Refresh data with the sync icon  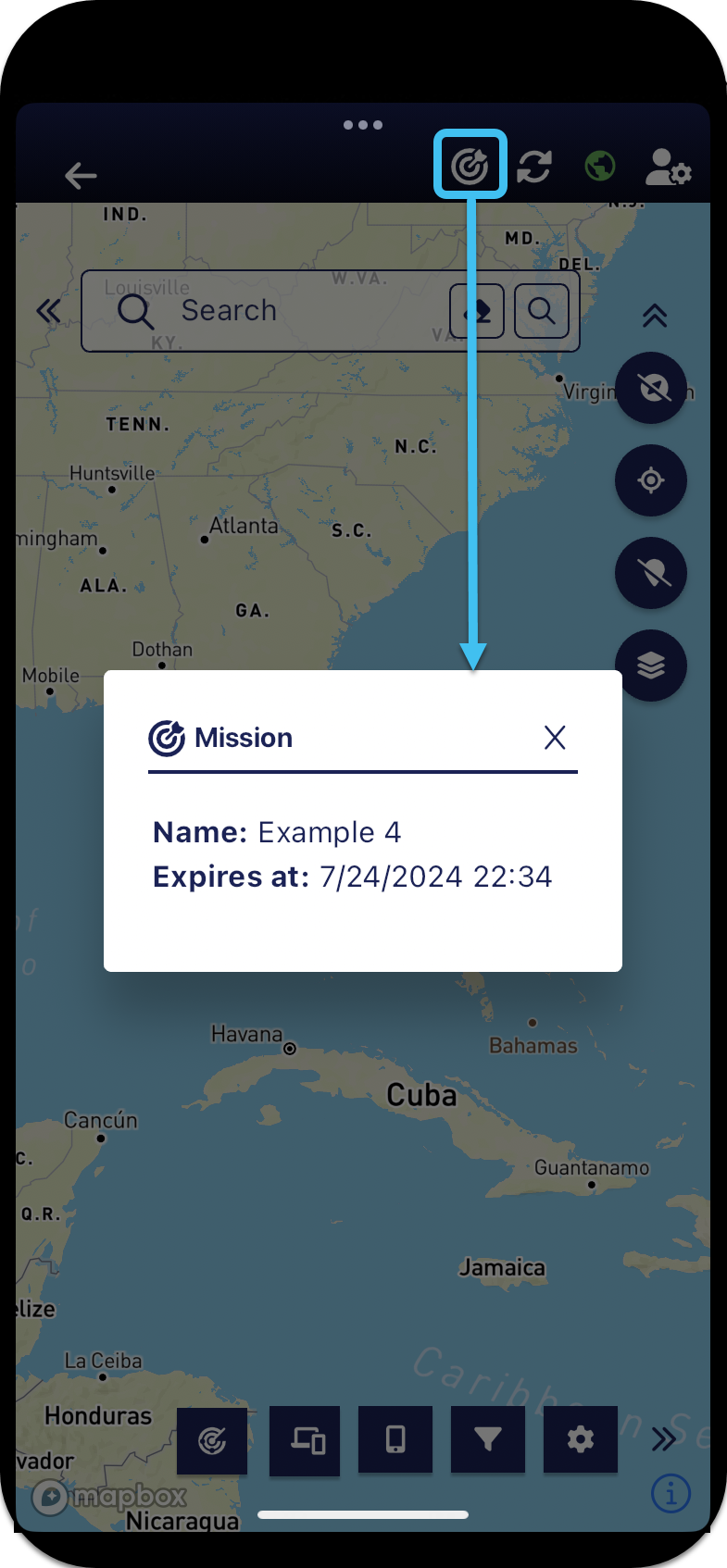coord(534,167)
